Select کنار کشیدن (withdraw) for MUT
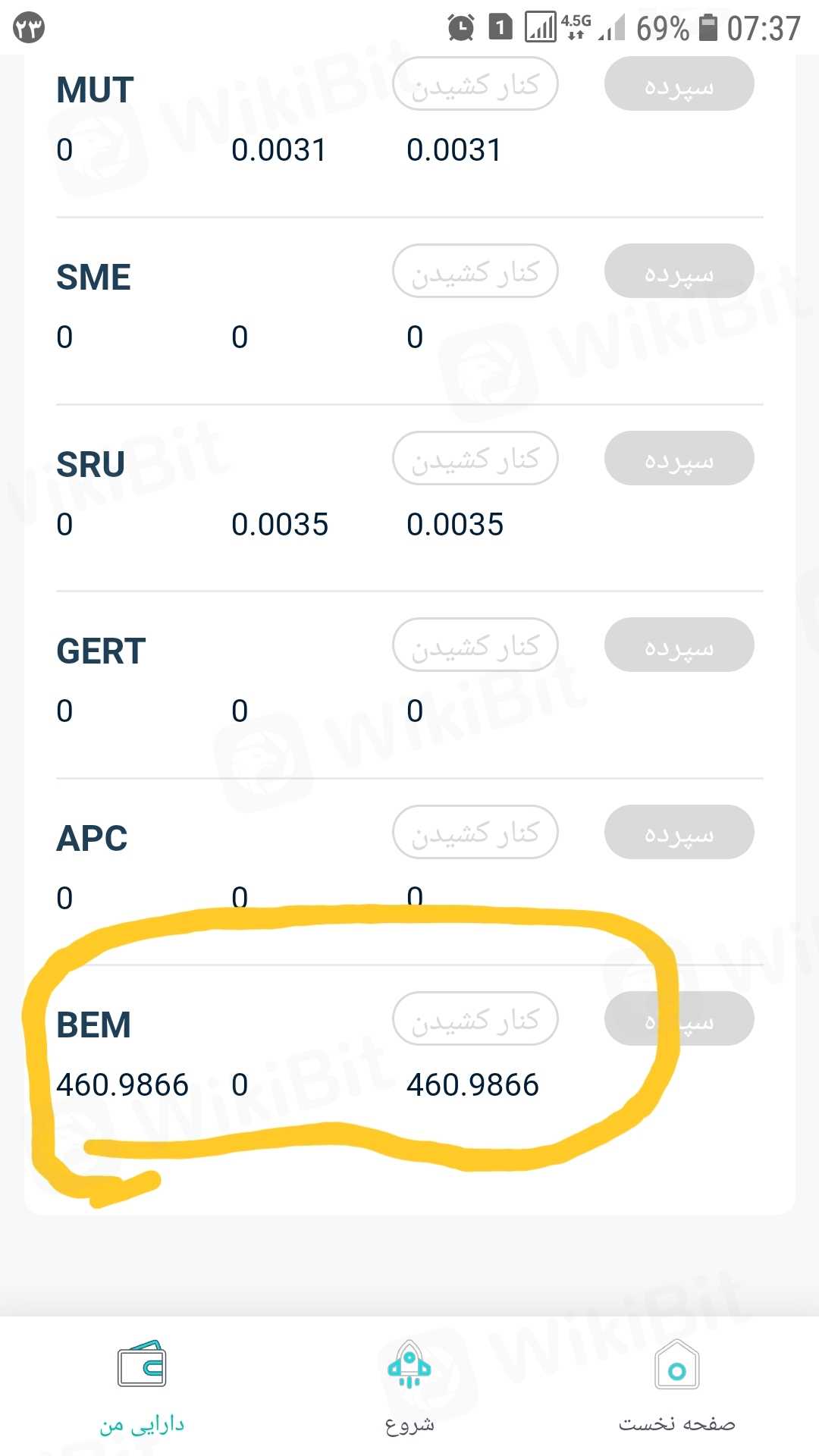The height and width of the screenshot is (1456, 819). point(475,84)
